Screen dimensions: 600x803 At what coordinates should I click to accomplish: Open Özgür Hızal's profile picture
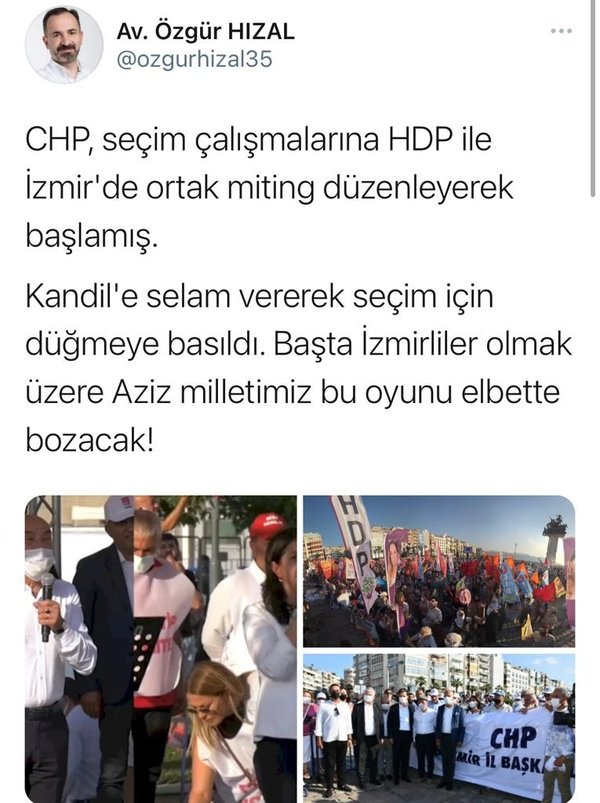64,45
